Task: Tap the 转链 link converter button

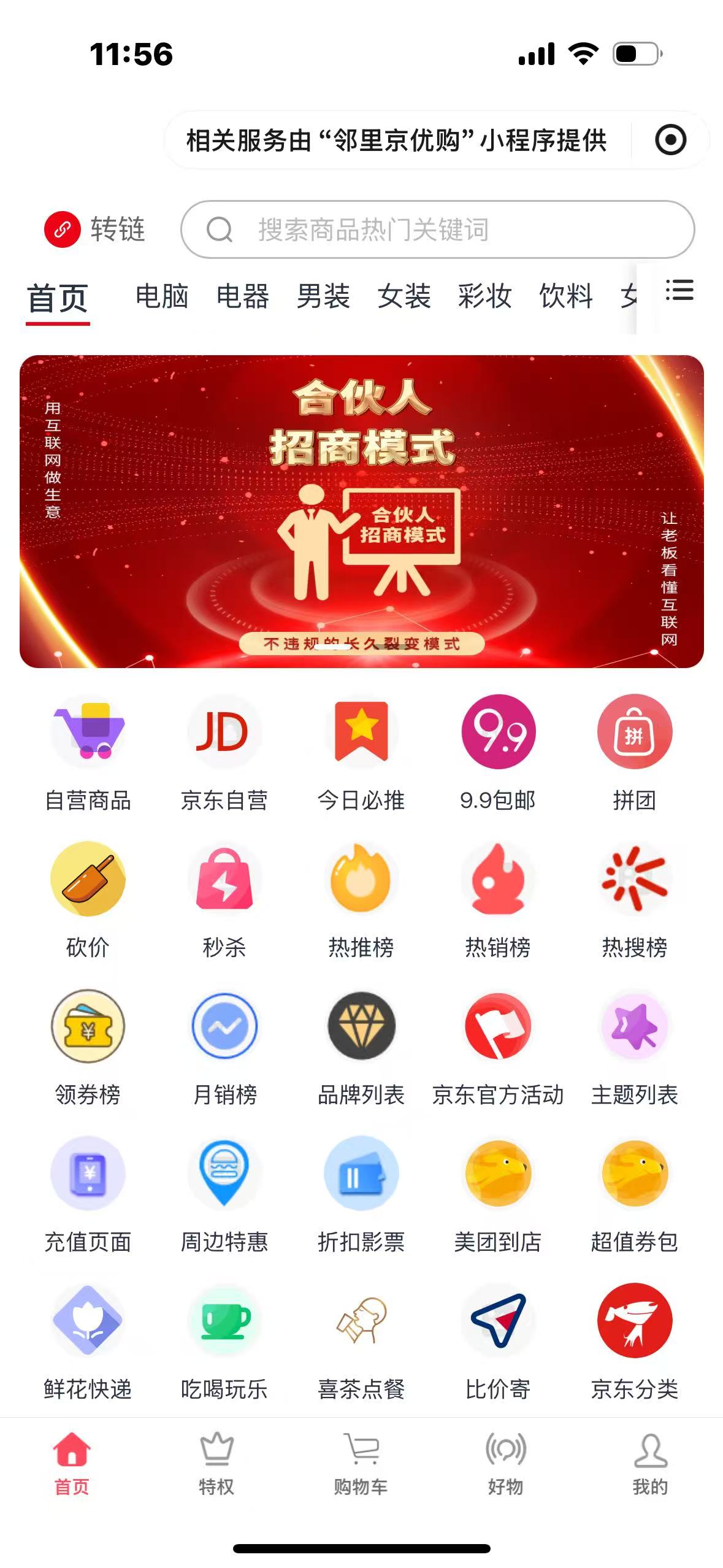Action: point(94,229)
